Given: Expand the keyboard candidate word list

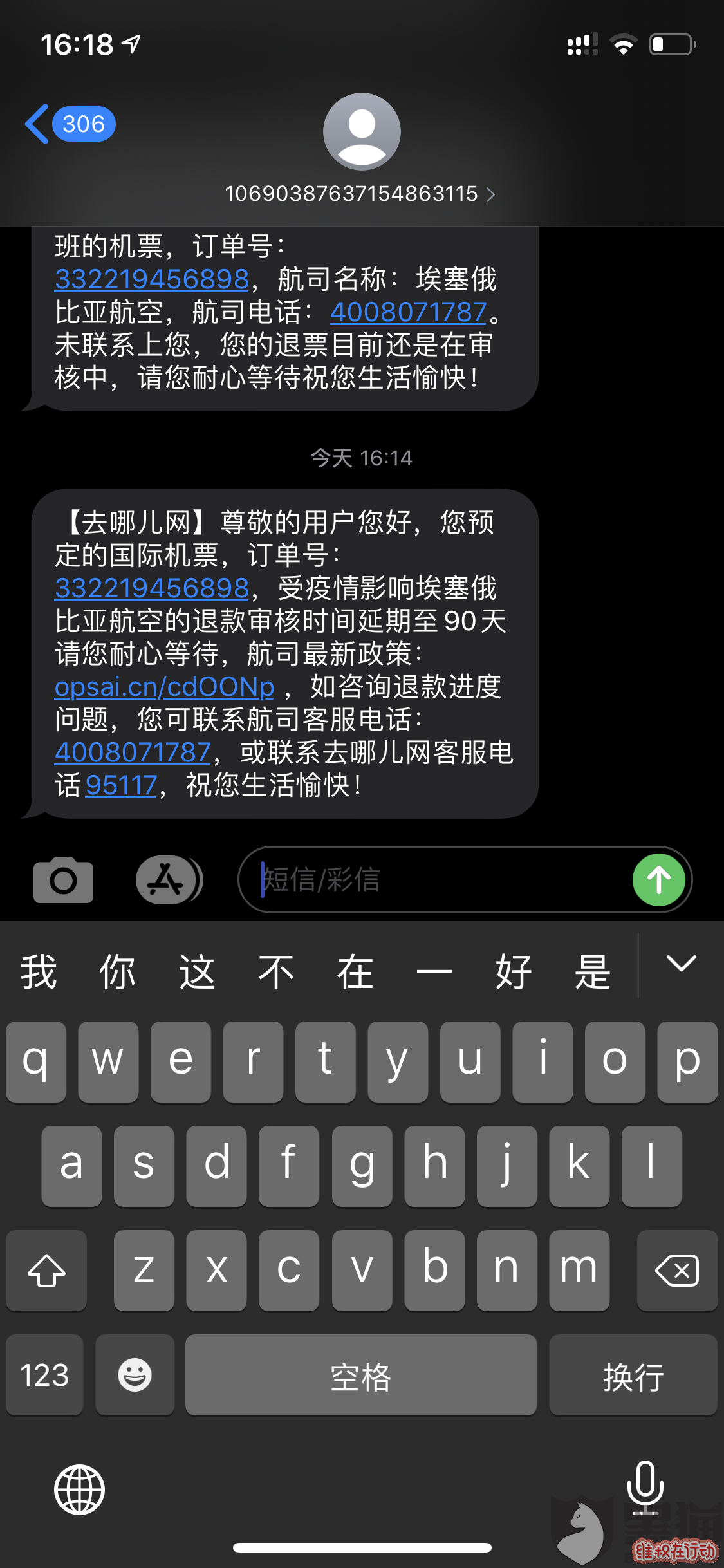Looking at the screenshot, I should point(681,964).
